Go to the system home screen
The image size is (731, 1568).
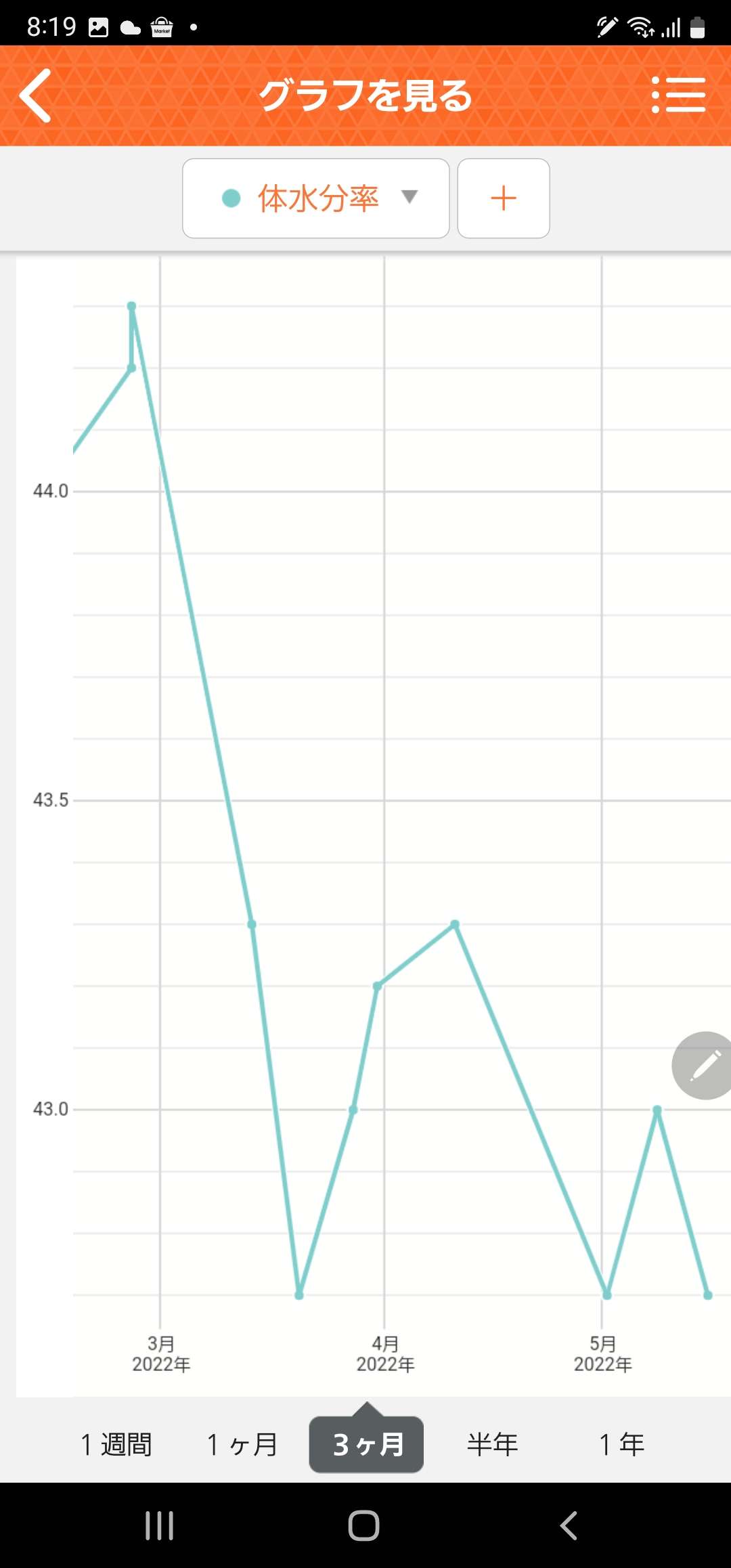click(363, 1525)
